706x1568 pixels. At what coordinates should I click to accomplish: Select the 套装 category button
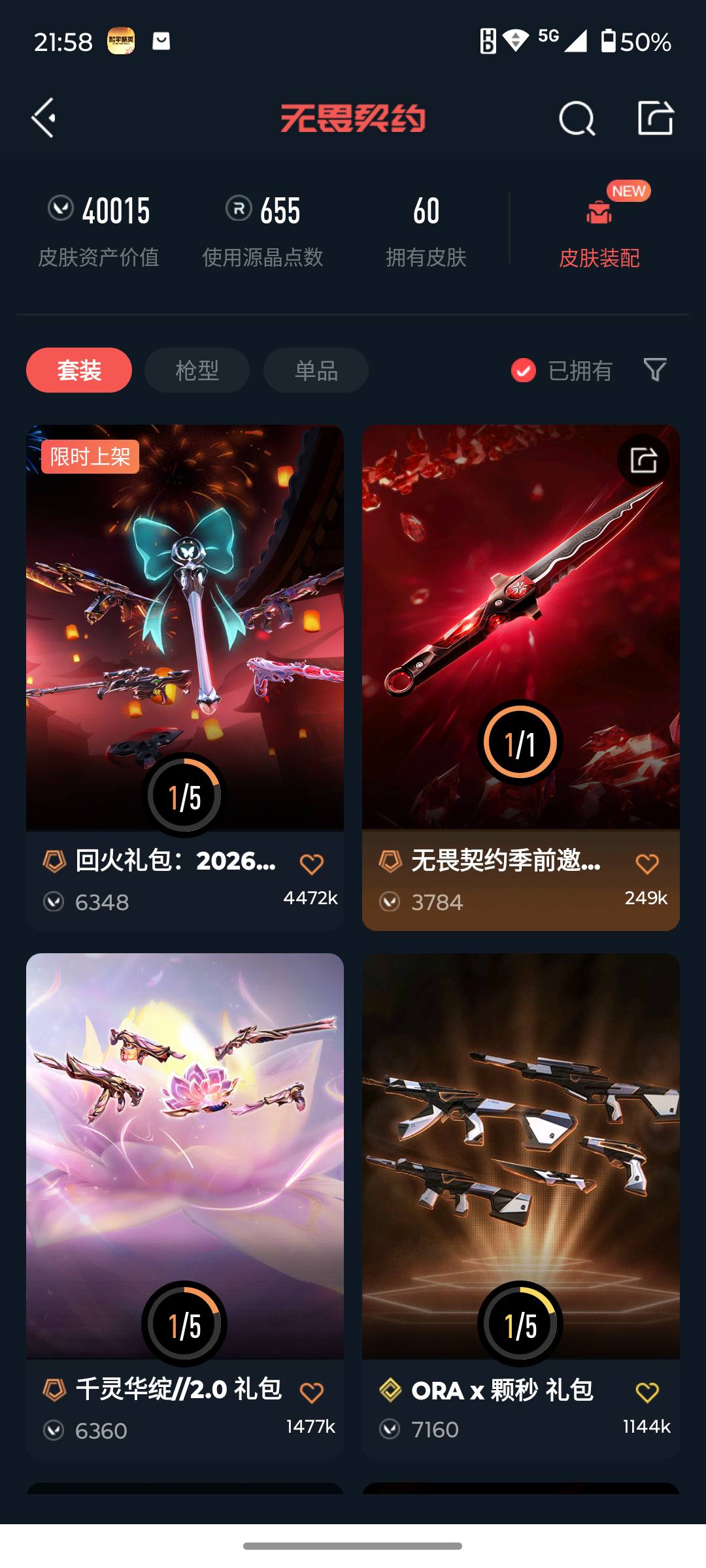78,370
